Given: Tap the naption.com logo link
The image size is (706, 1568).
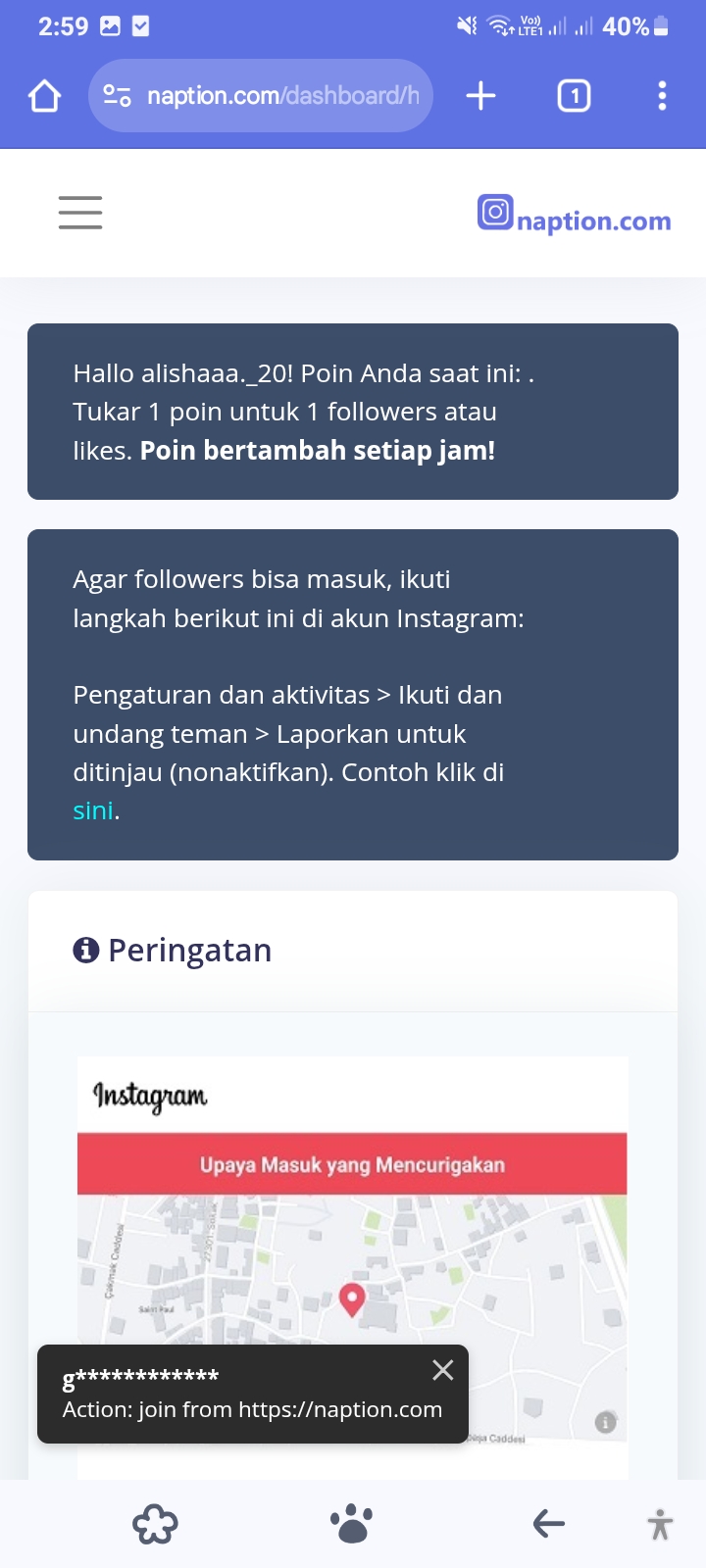Looking at the screenshot, I should pos(575,216).
